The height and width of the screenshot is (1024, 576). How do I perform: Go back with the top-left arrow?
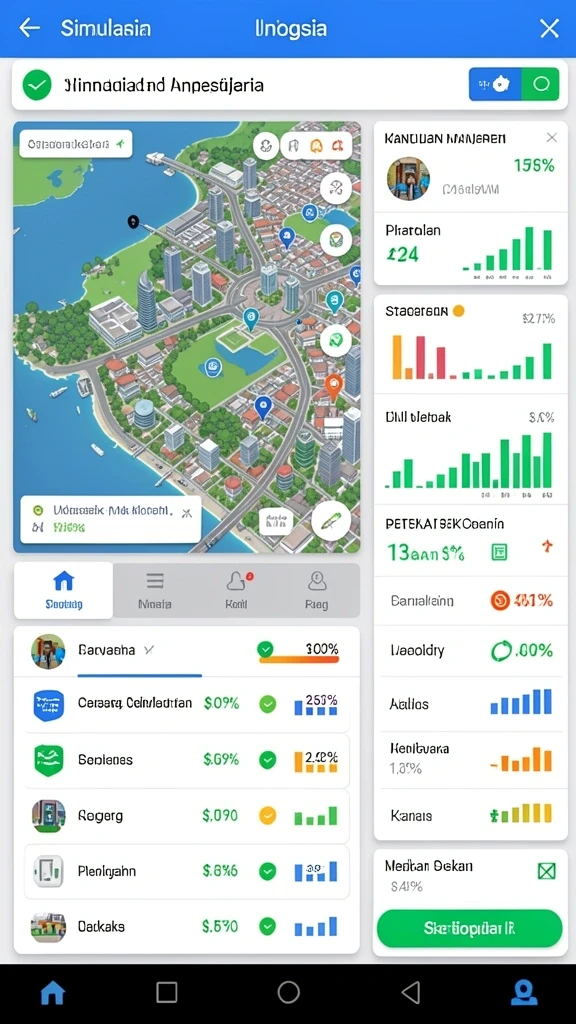(29, 28)
